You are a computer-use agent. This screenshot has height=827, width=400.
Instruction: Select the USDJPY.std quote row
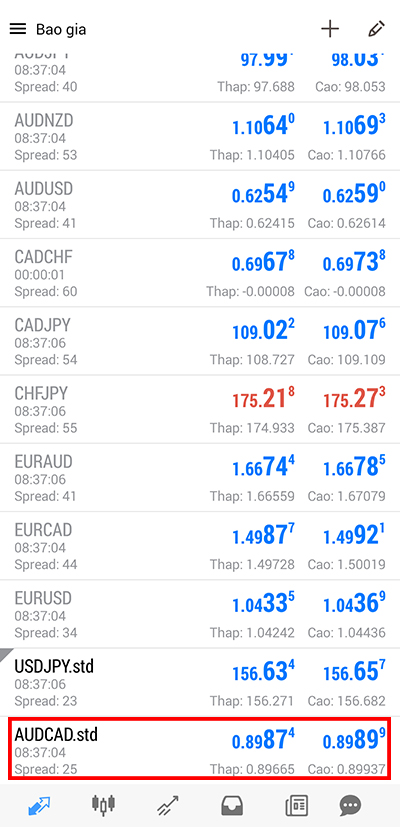click(200, 682)
